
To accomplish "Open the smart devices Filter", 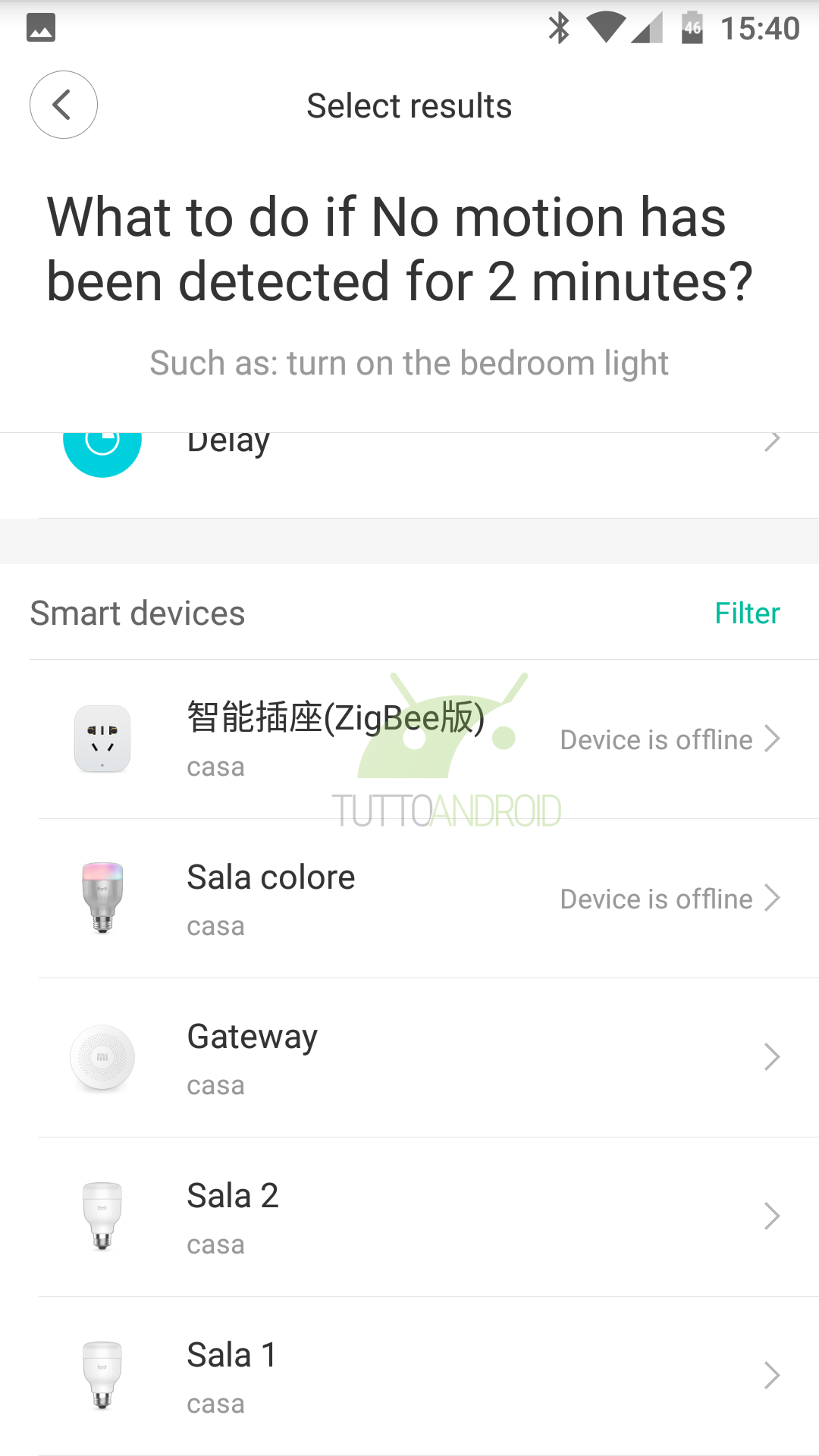I will click(746, 613).
